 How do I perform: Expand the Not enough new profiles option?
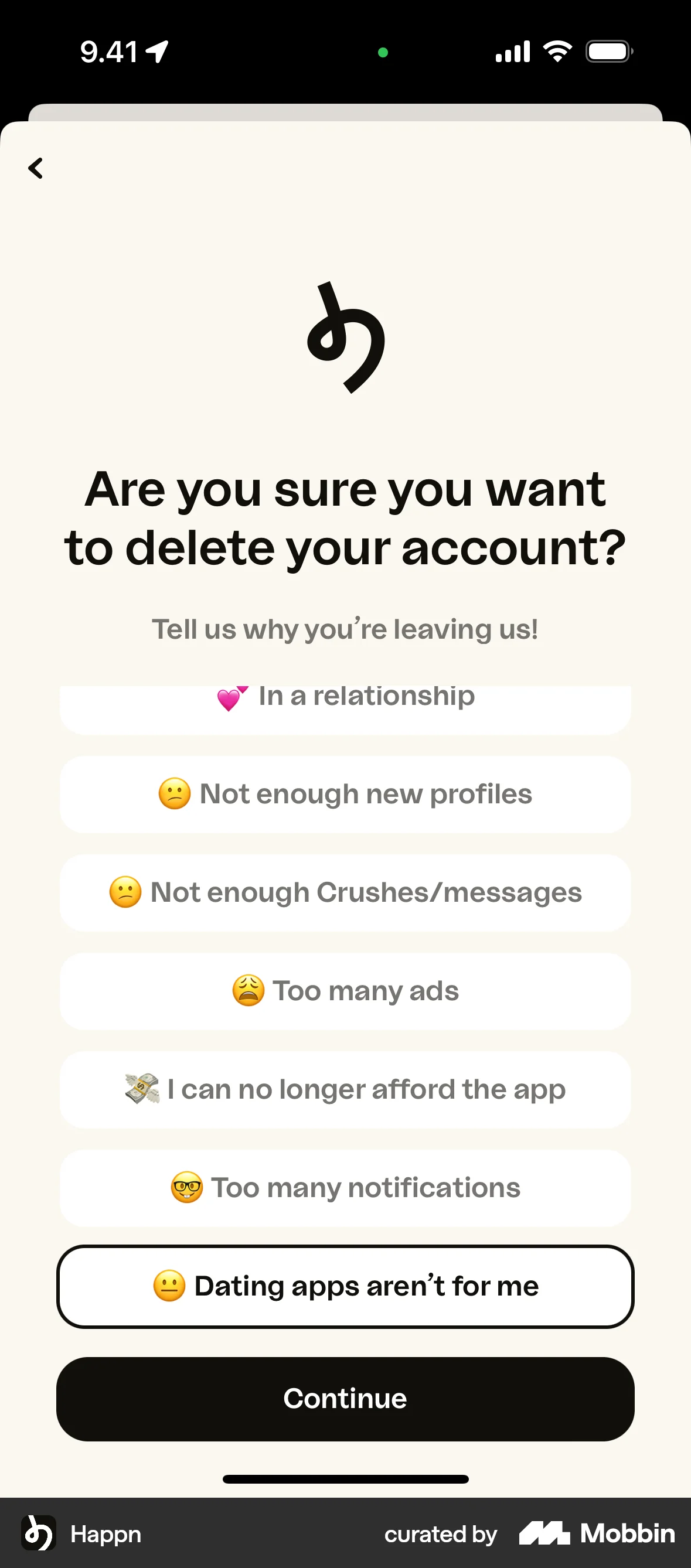345,795
